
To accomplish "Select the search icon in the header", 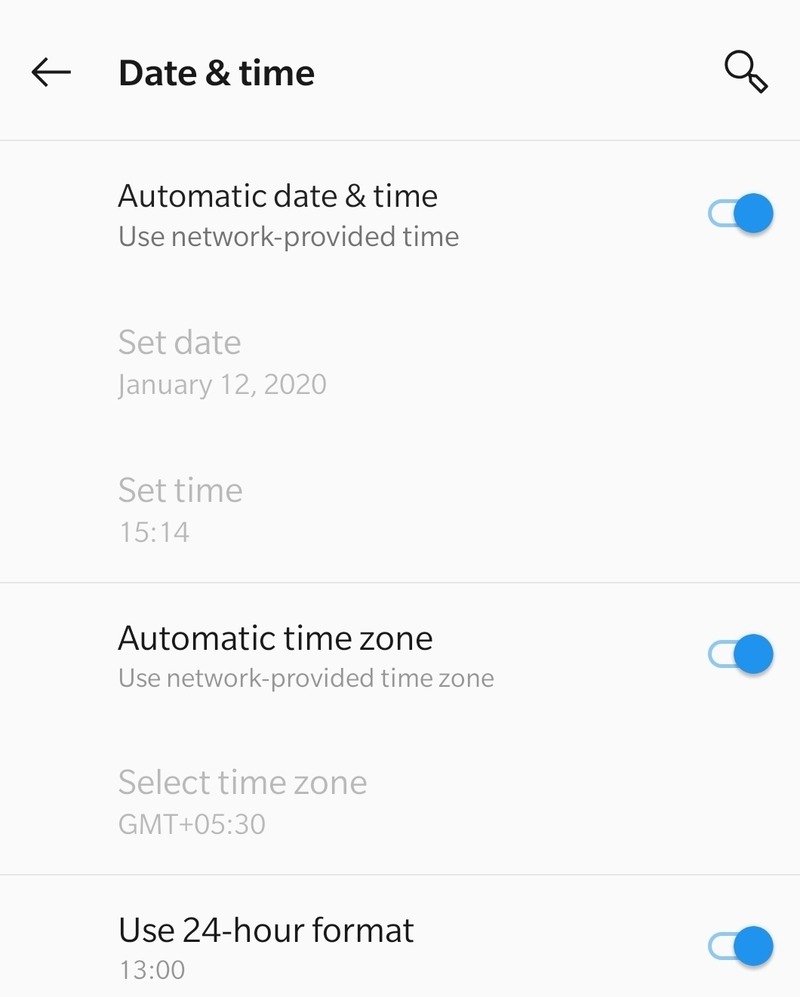I will click(747, 72).
